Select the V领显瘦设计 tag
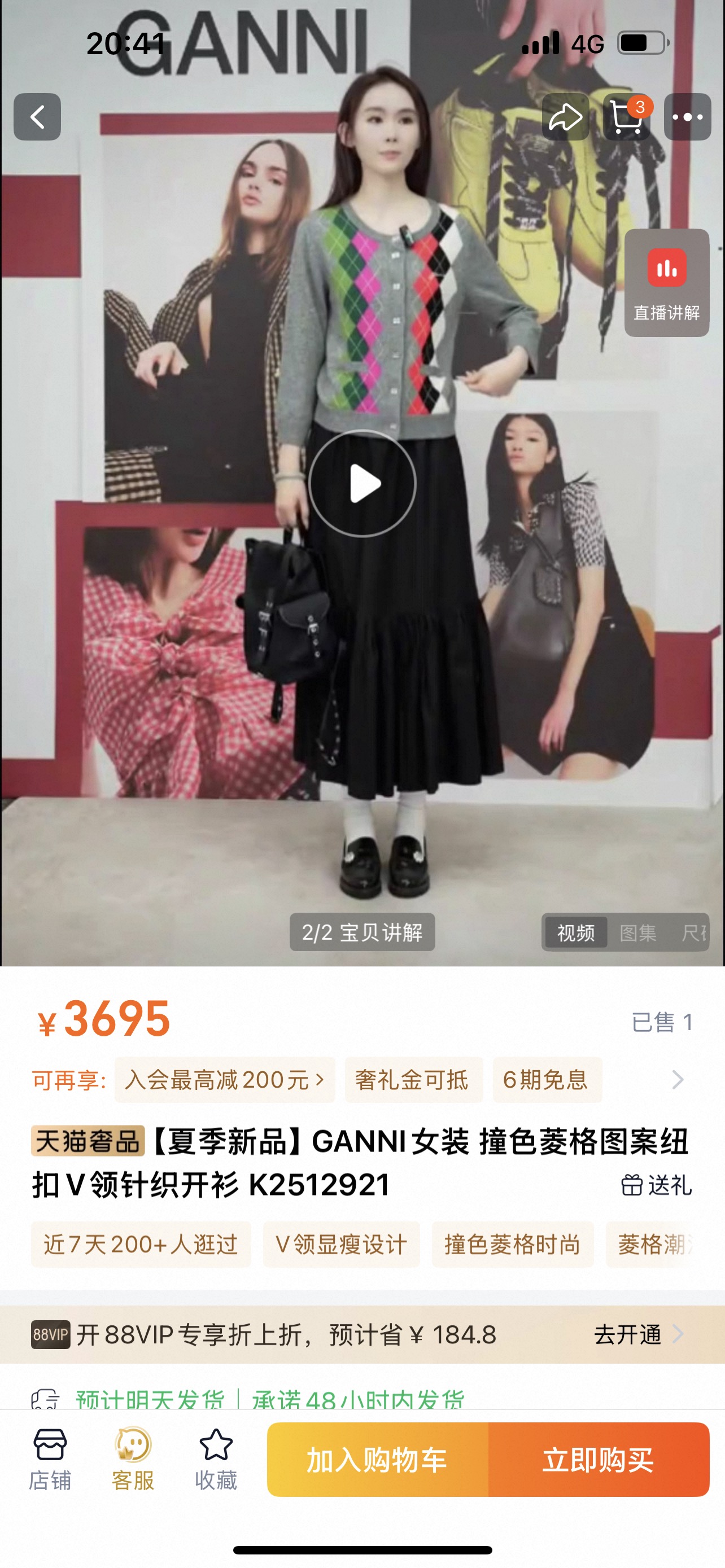This screenshot has width=725, height=1568. [341, 1244]
